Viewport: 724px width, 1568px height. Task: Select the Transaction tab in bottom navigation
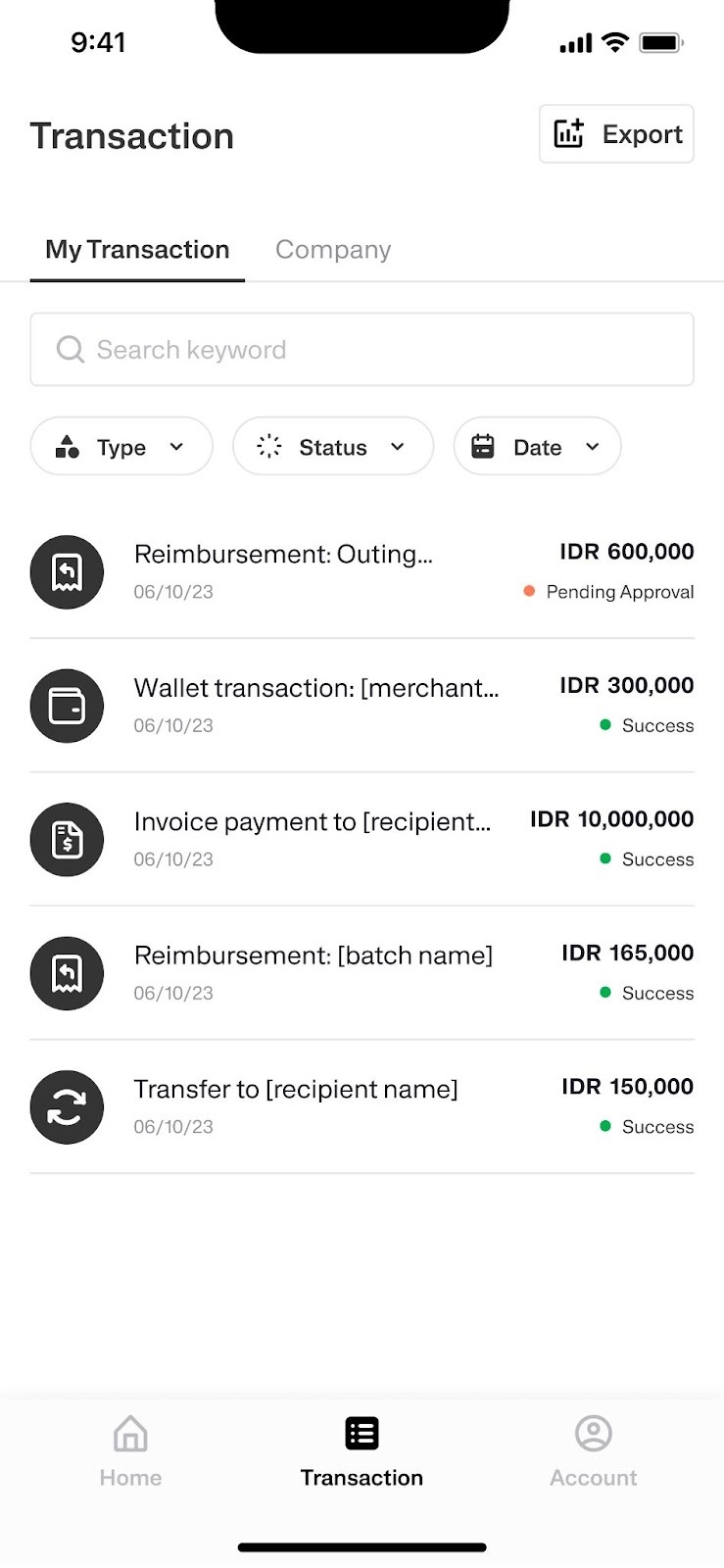362,1452
